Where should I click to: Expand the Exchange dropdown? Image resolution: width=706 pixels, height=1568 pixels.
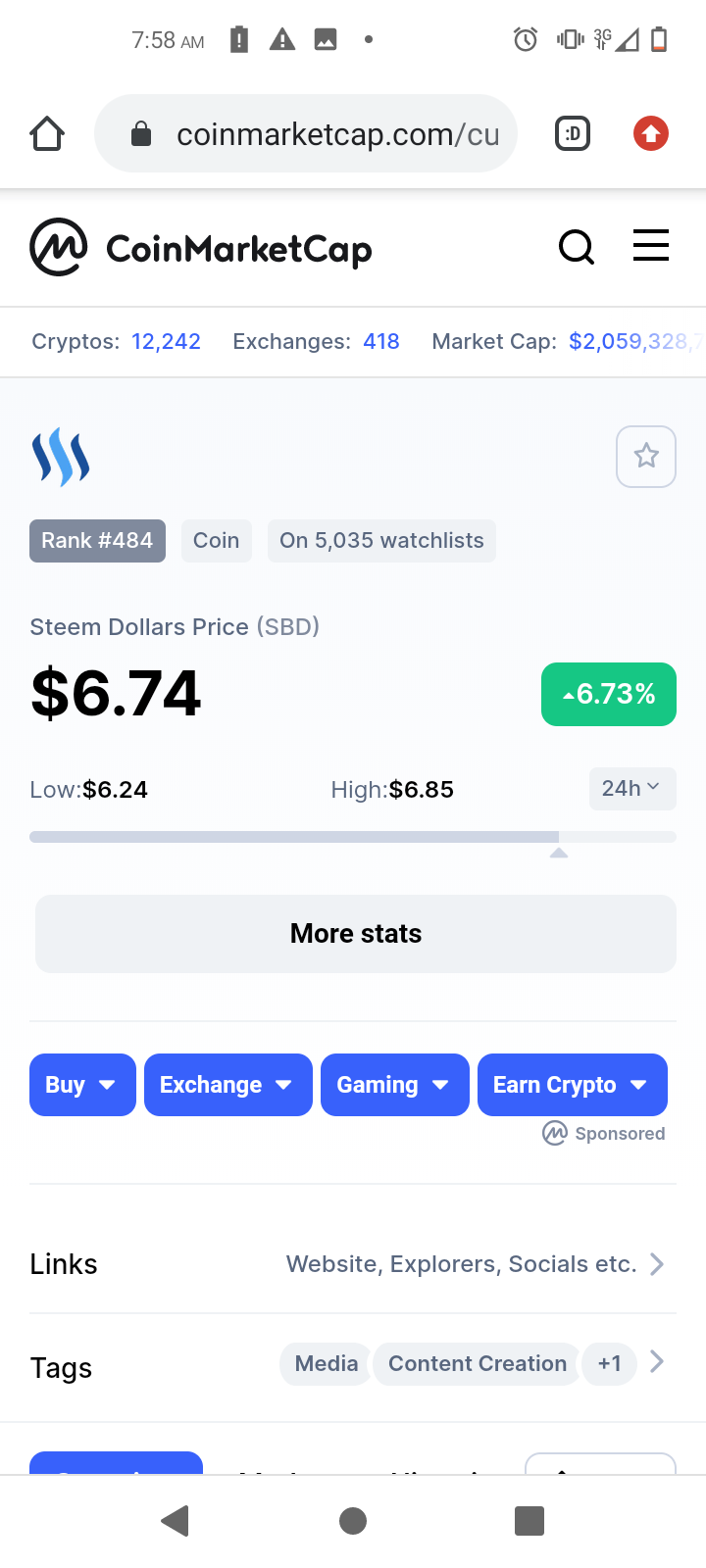227,1085
